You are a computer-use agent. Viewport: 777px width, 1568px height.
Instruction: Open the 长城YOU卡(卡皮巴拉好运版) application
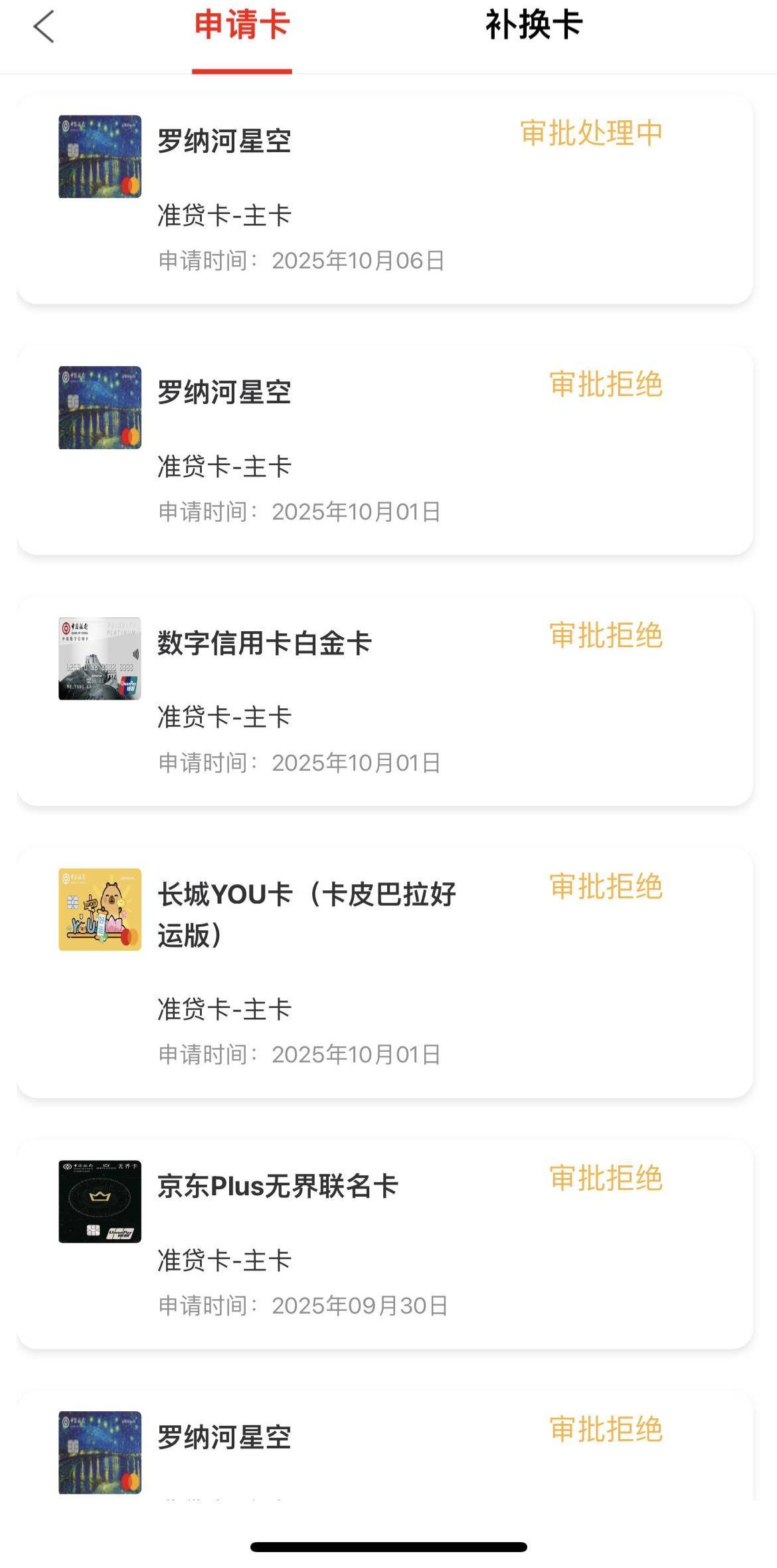(385, 973)
